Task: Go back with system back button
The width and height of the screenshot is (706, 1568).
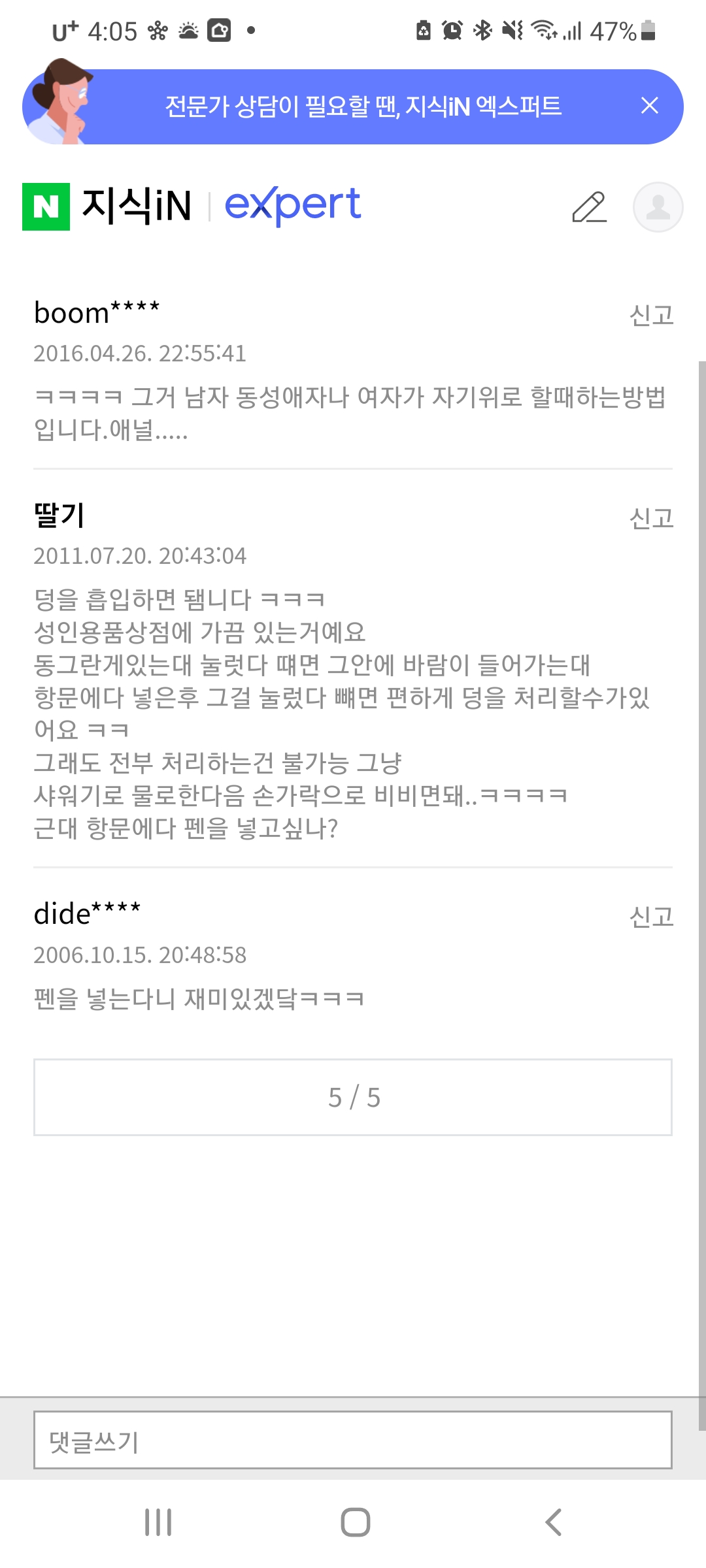Action: (x=553, y=1522)
